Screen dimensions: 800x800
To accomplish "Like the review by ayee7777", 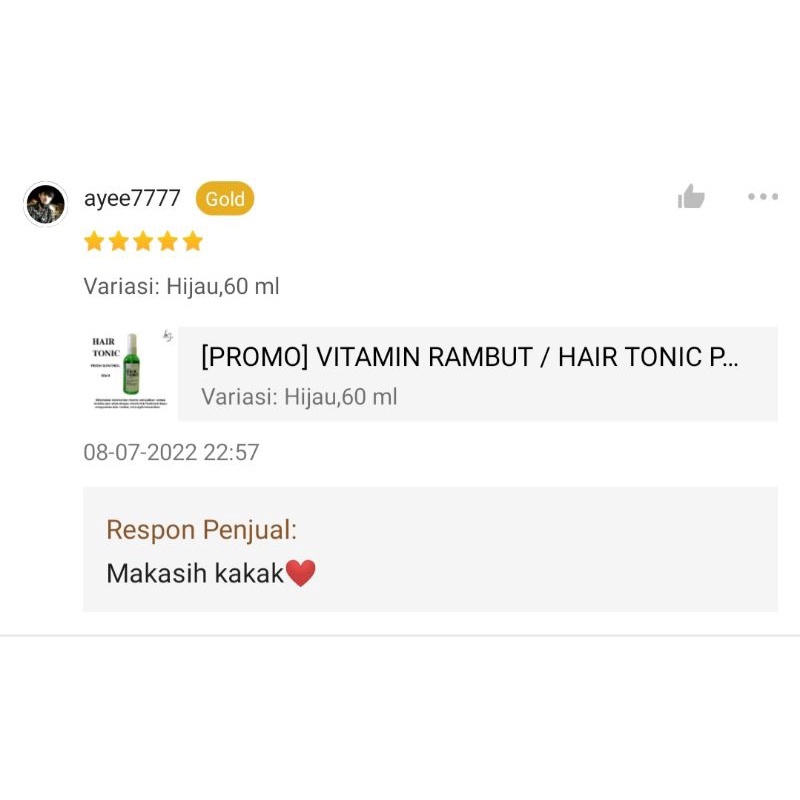I will [x=691, y=197].
